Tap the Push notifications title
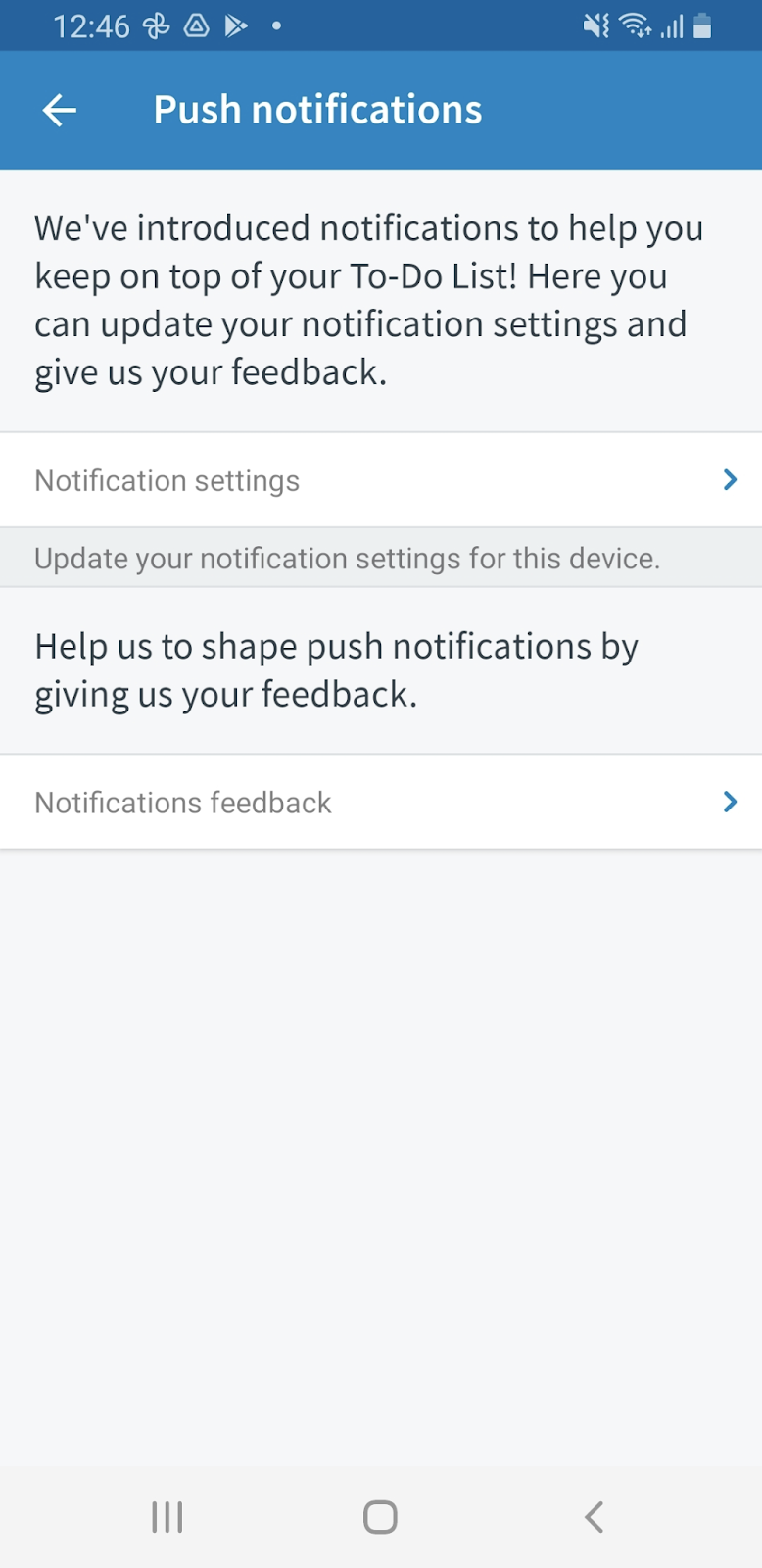The width and height of the screenshot is (762, 1568). (x=317, y=109)
